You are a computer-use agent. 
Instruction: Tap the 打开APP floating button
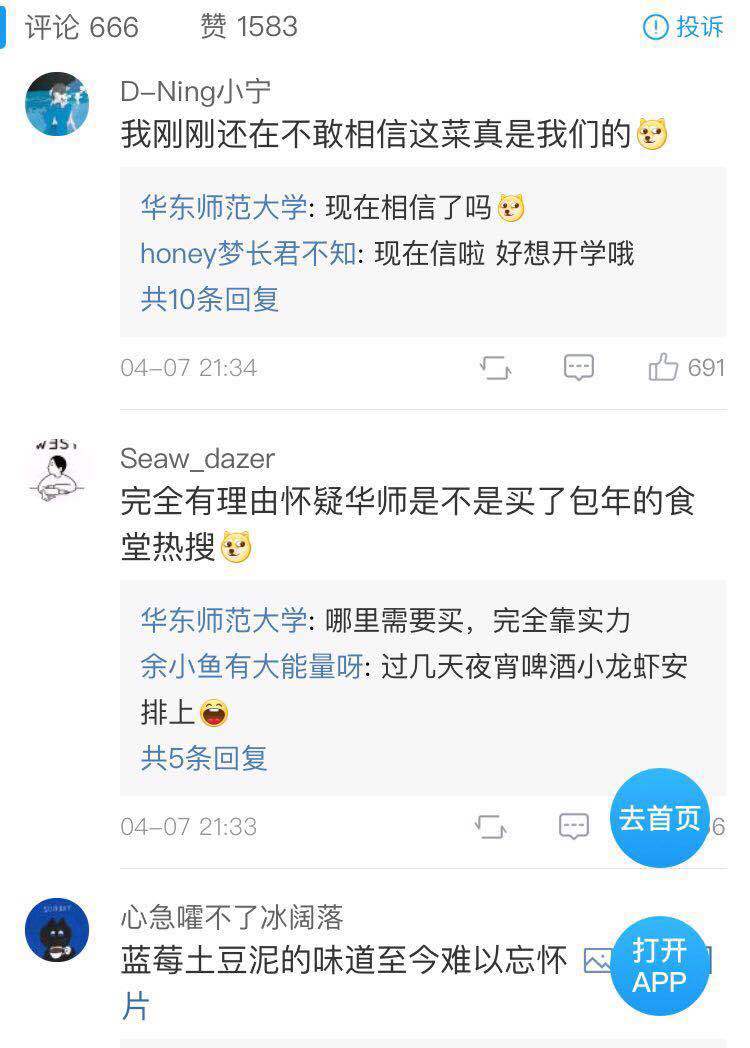tap(660, 966)
